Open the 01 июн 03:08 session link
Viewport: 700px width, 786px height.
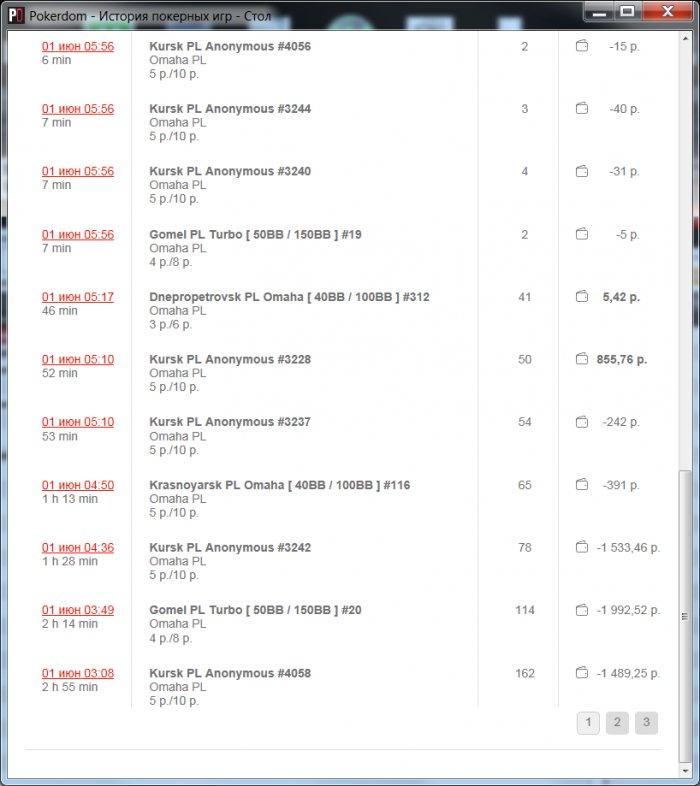(x=77, y=673)
